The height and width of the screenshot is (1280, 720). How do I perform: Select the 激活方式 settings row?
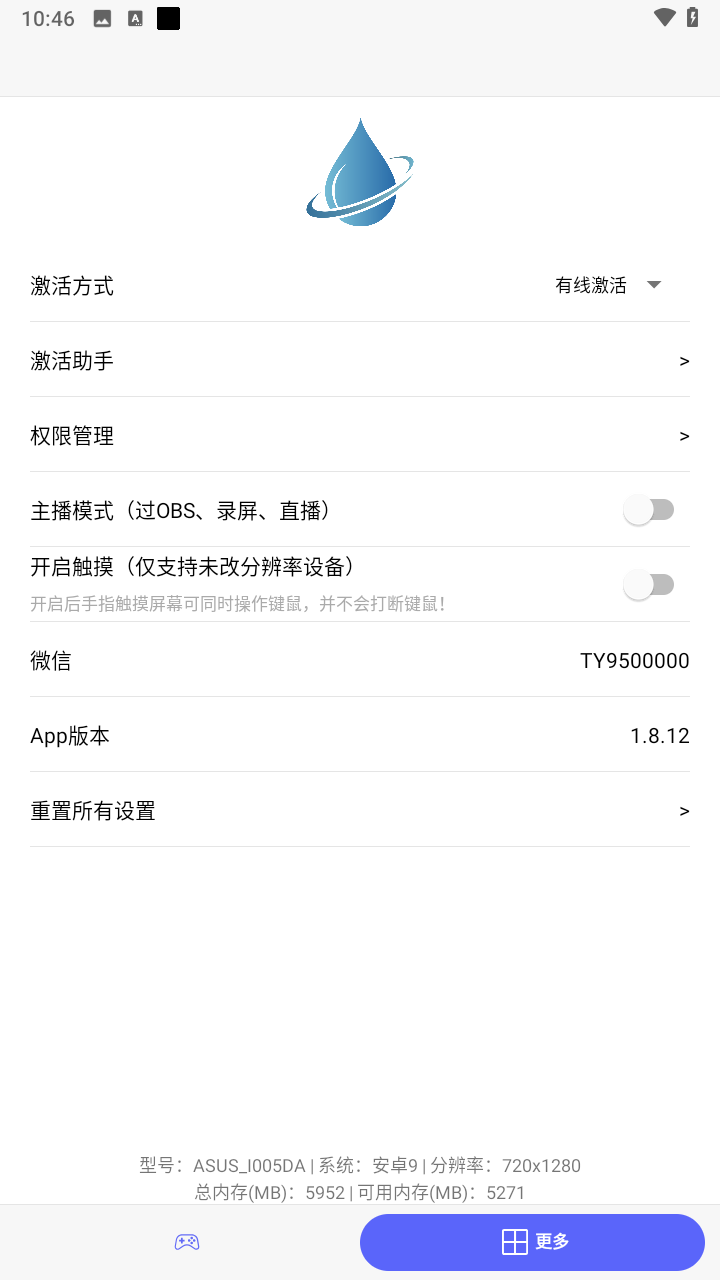tap(360, 285)
